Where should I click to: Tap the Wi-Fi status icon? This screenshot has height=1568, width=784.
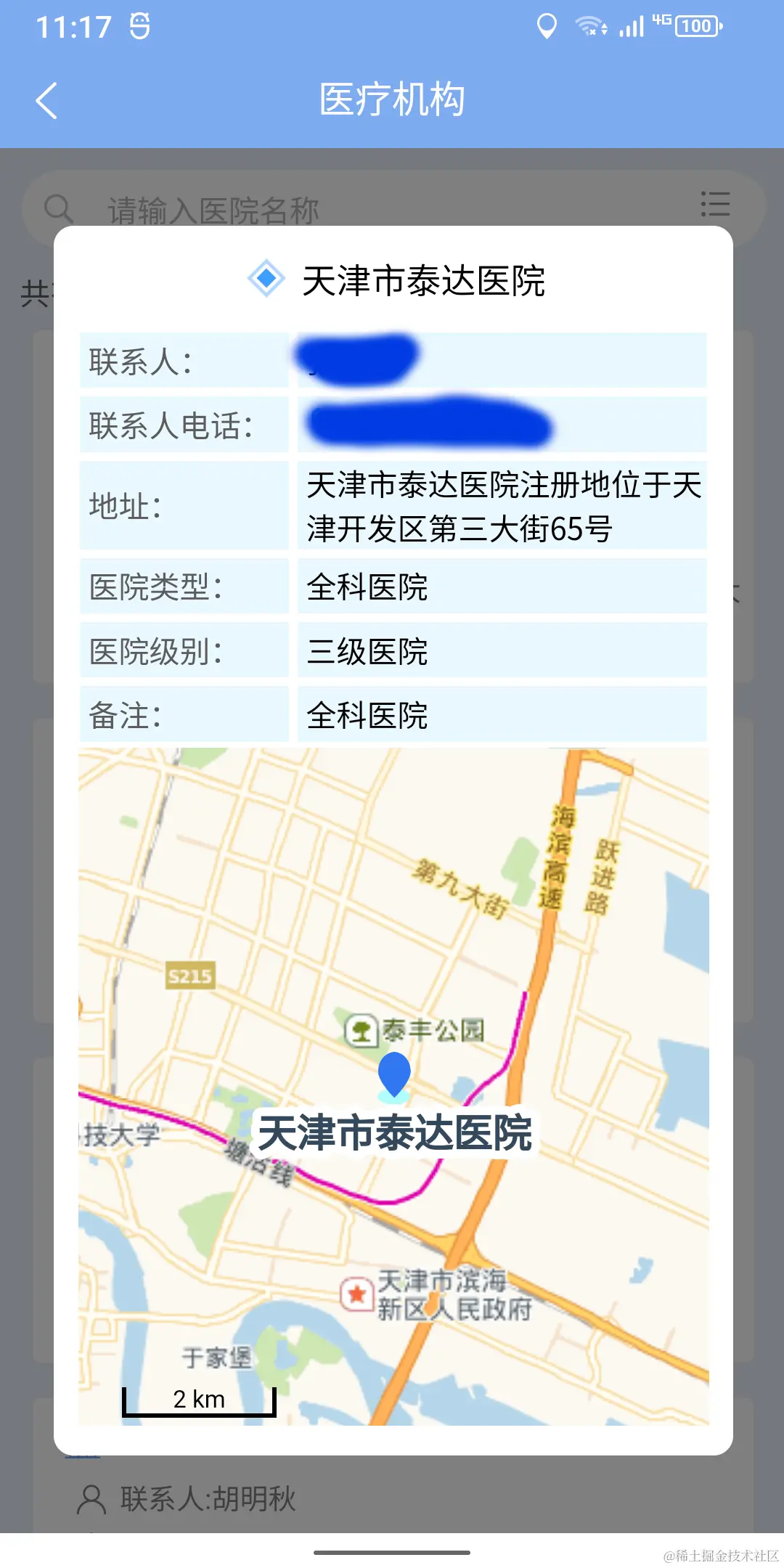coord(588,26)
